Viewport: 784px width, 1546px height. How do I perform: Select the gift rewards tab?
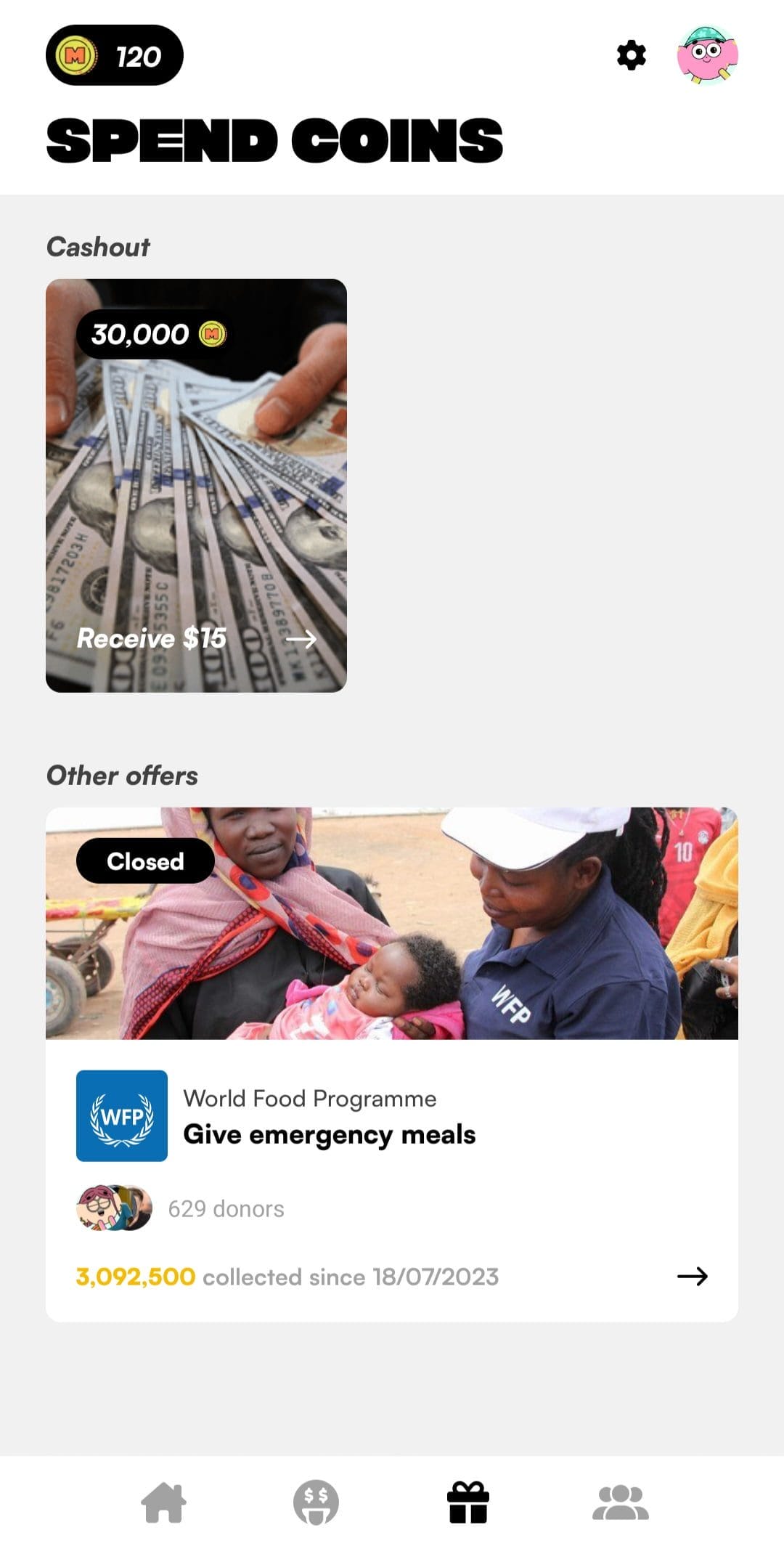pos(468,1502)
